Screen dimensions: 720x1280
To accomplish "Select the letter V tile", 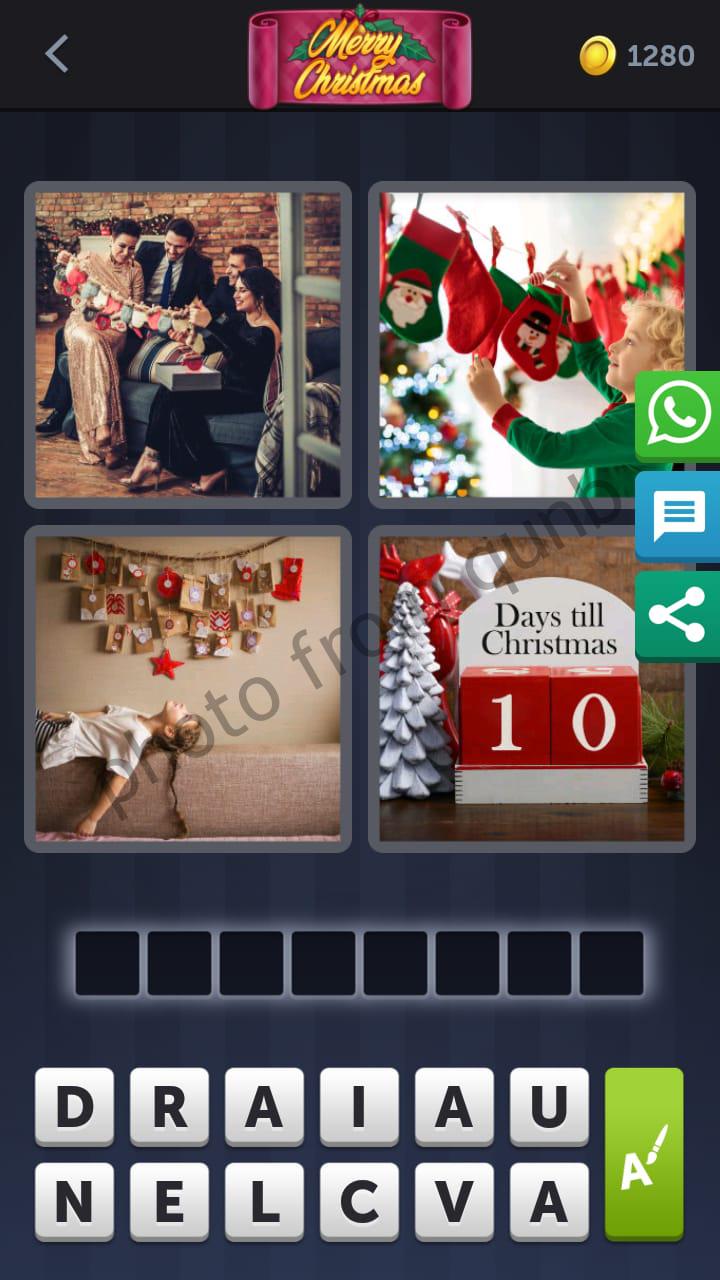I will tap(454, 1201).
